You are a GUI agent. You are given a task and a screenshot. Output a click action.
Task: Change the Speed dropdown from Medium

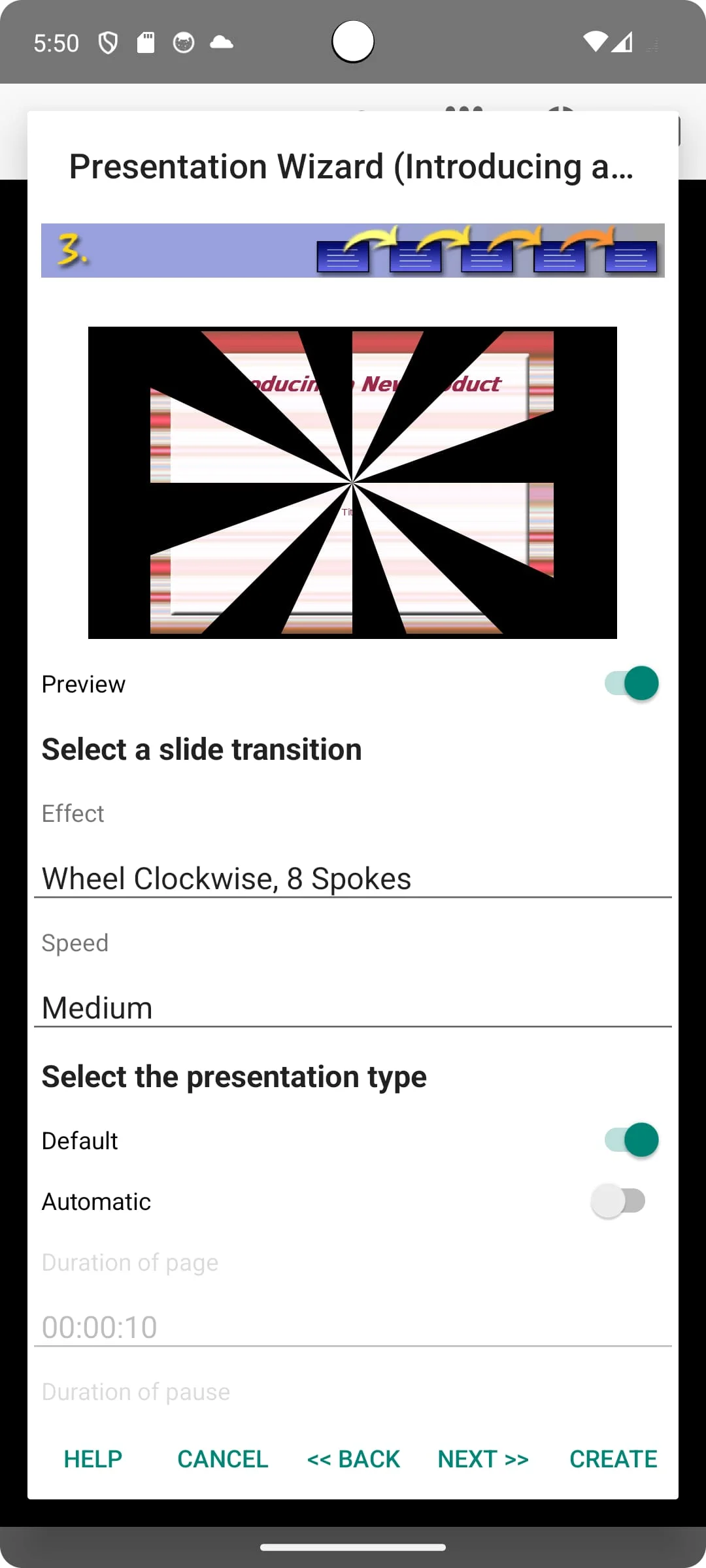point(353,1007)
